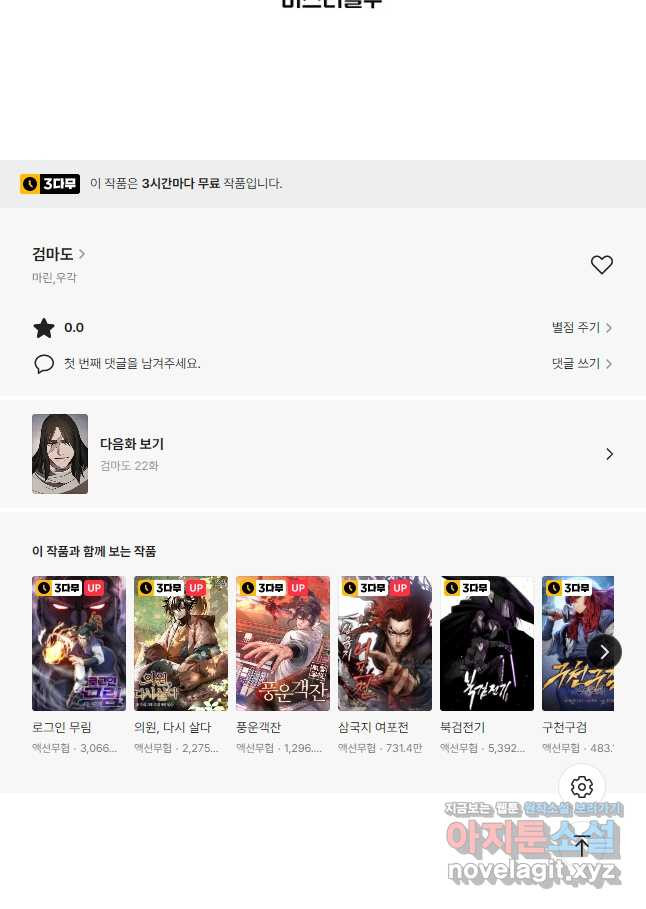The height and width of the screenshot is (909, 646).
Task: Jump to top with the arrow button
Action: pos(582,846)
